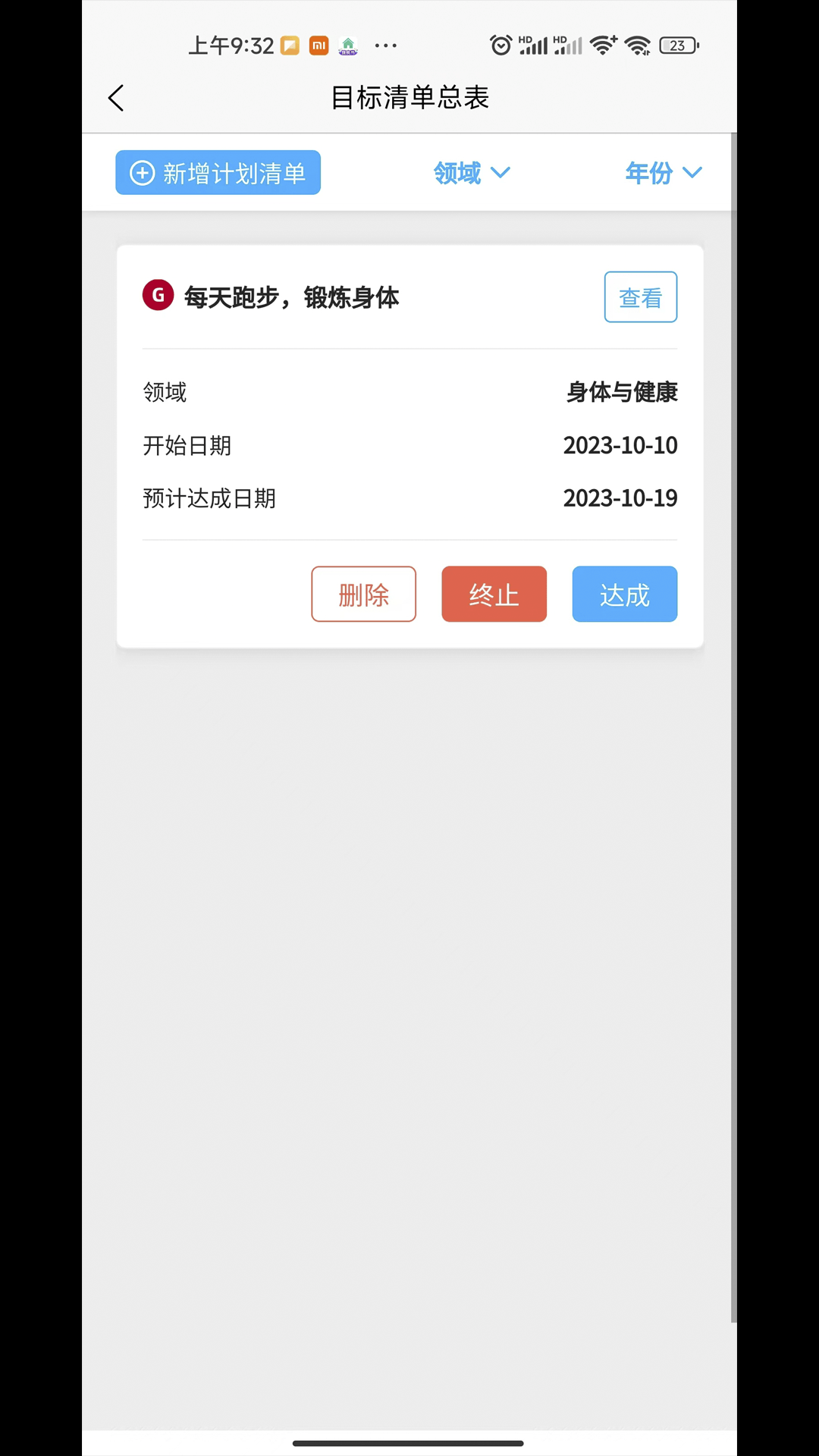Viewport: 819px width, 1456px height.
Task: Terminate the goal with 终止
Action: tap(494, 594)
